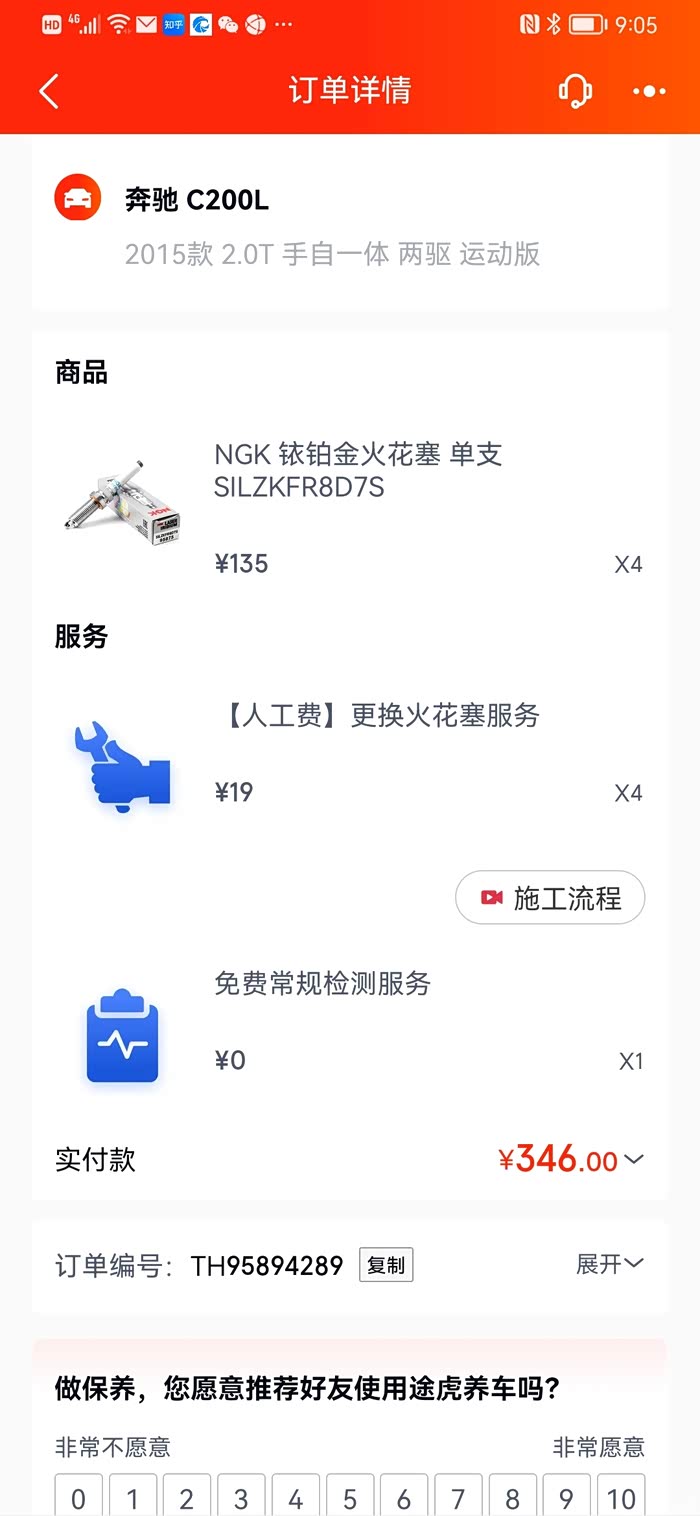This screenshot has height=1516, width=700.
Task: Go back from order details
Action: click(x=49, y=91)
